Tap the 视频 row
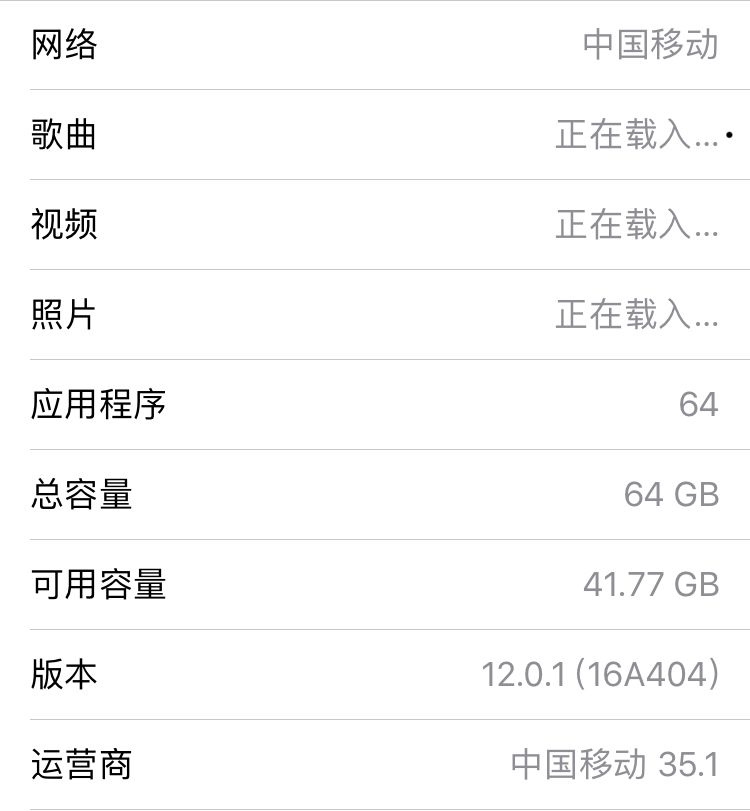Image resolution: width=750 pixels, height=811 pixels. [375, 225]
